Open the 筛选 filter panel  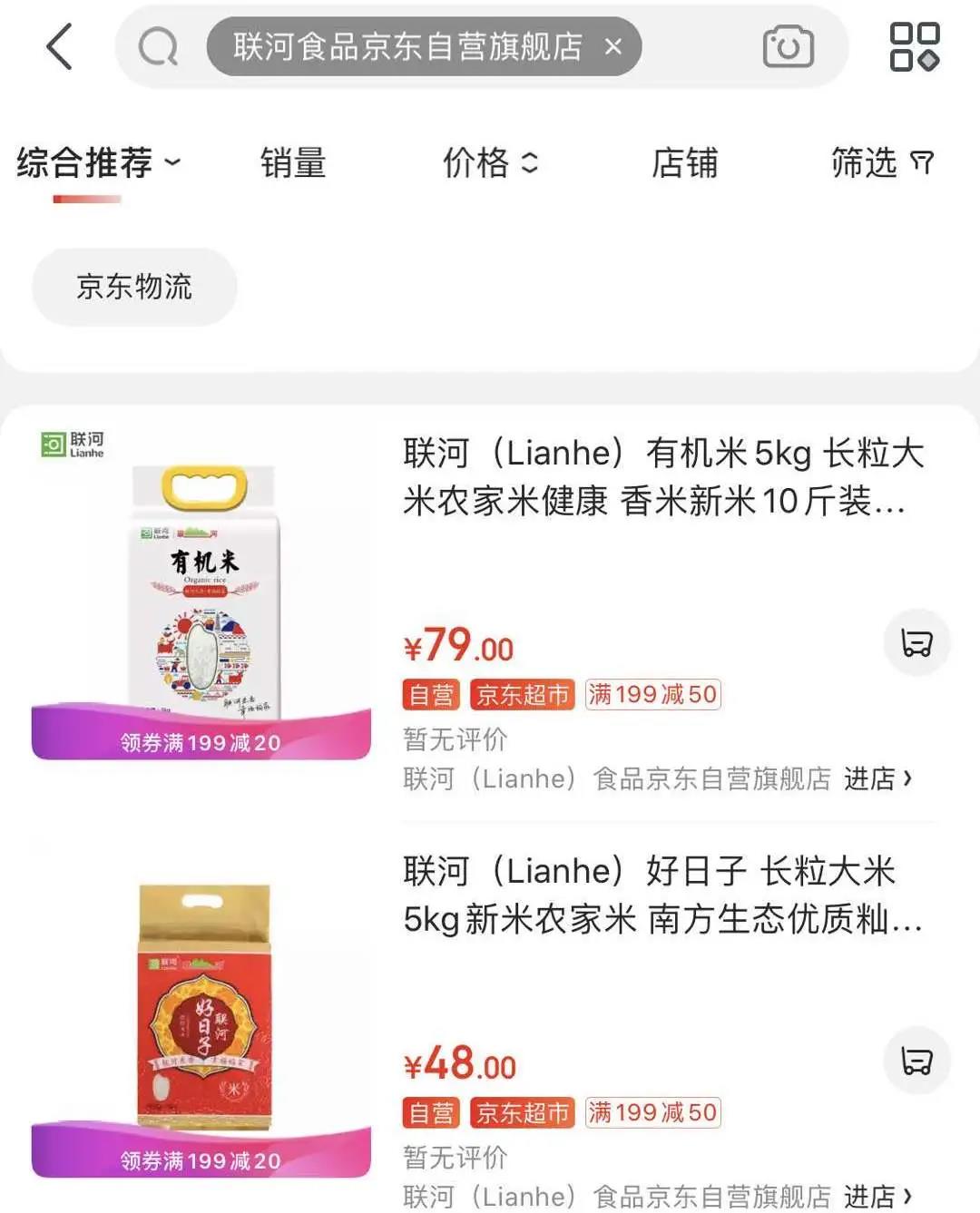(x=882, y=163)
